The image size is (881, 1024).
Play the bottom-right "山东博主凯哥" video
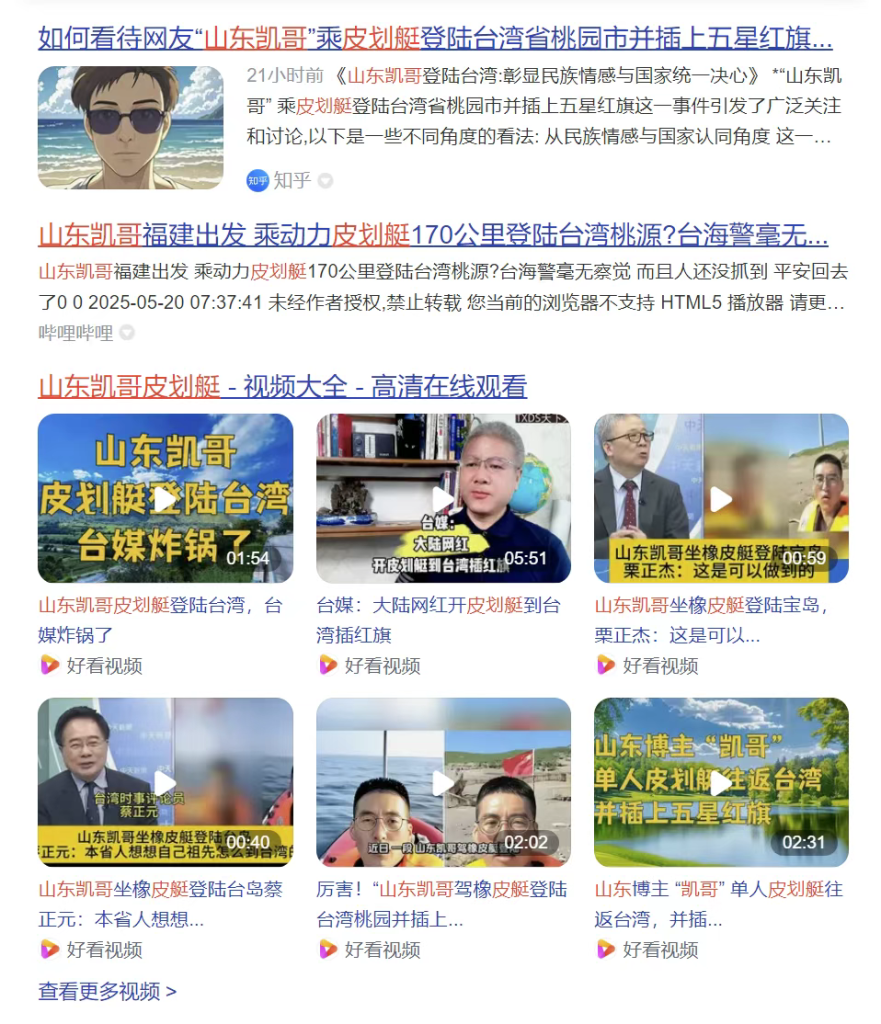tap(721, 782)
